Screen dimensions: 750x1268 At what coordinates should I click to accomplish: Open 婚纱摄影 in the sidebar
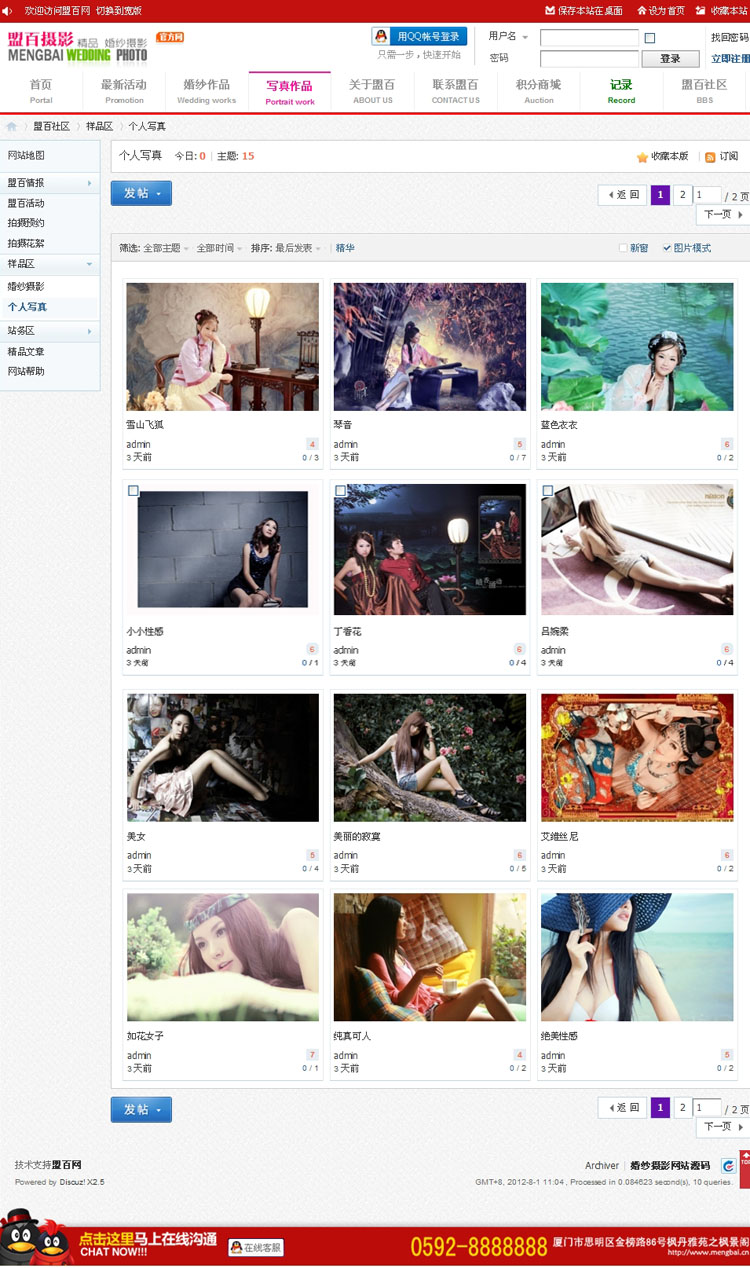tap(26, 287)
